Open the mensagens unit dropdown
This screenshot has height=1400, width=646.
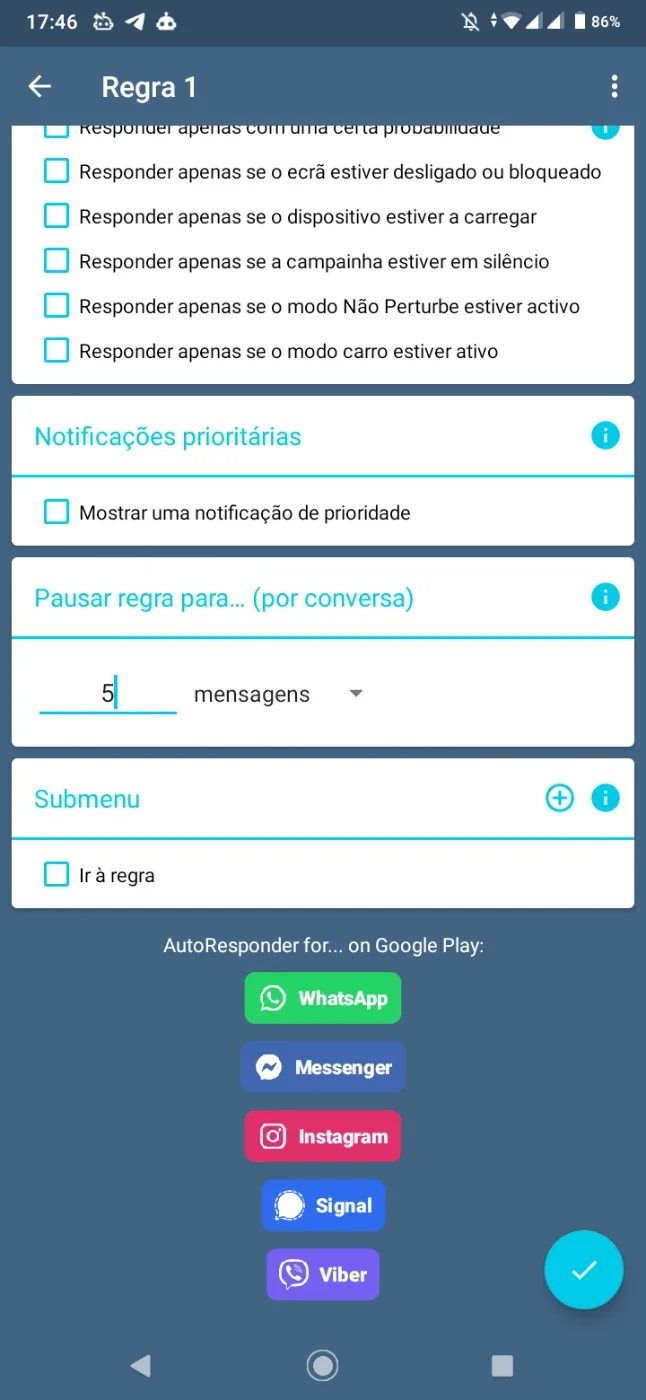[278, 694]
